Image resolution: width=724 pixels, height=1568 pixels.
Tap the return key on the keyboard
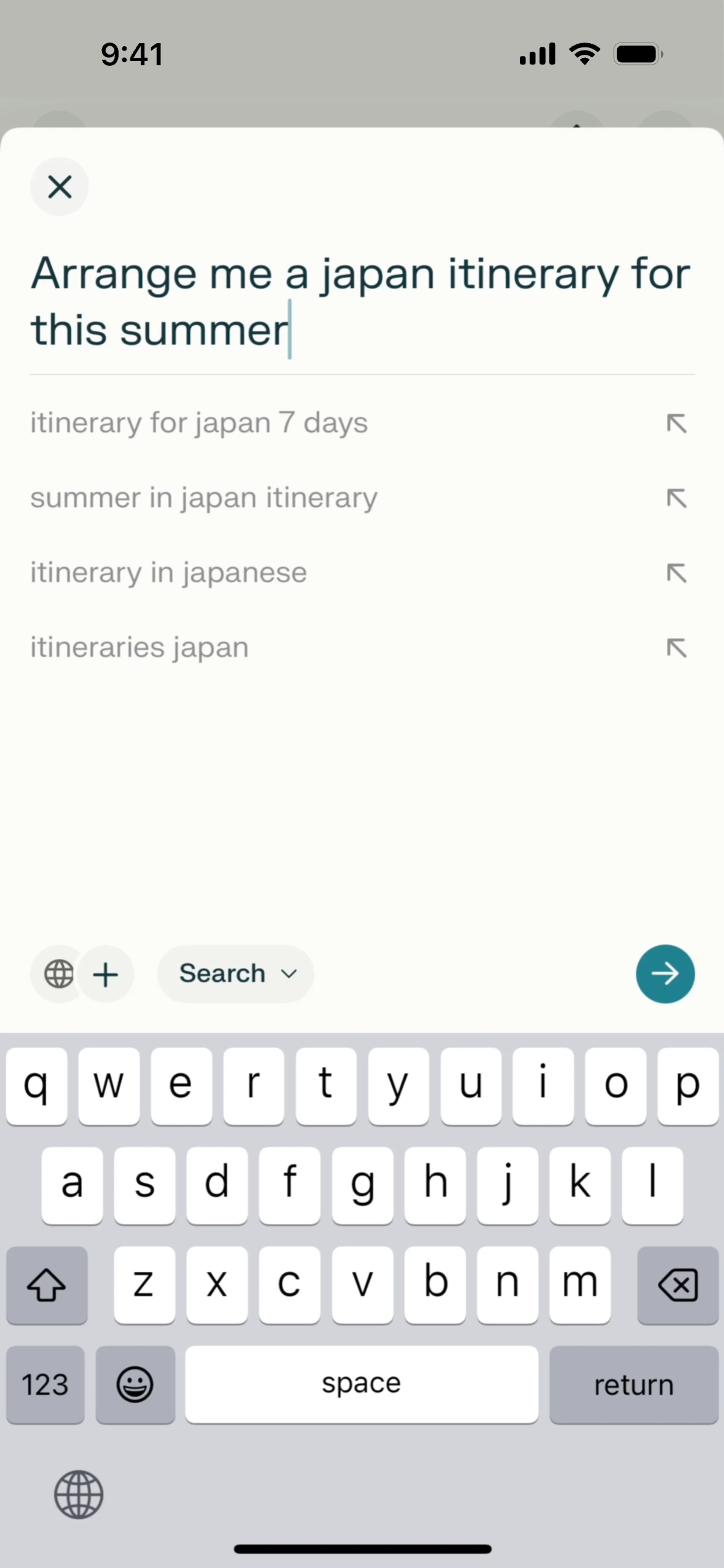tap(633, 1385)
